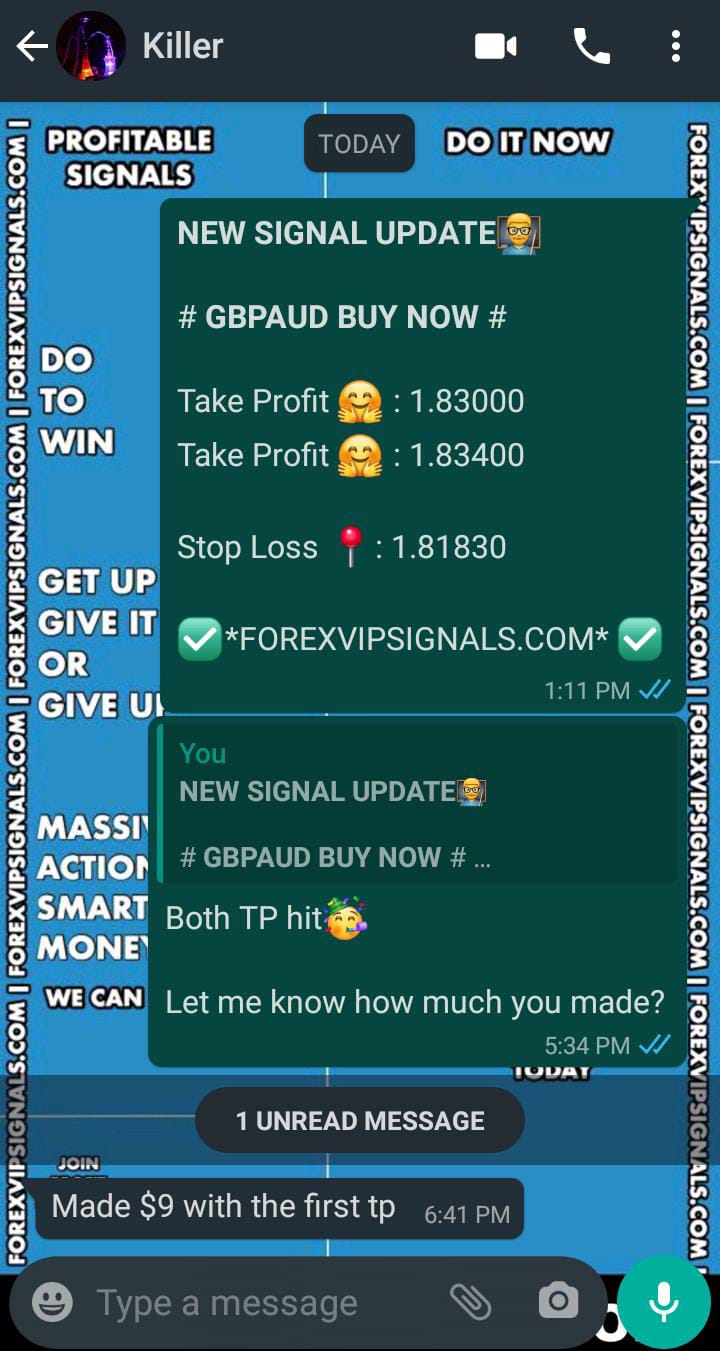Attach a file with the paperclip

tap(470, 1301)
